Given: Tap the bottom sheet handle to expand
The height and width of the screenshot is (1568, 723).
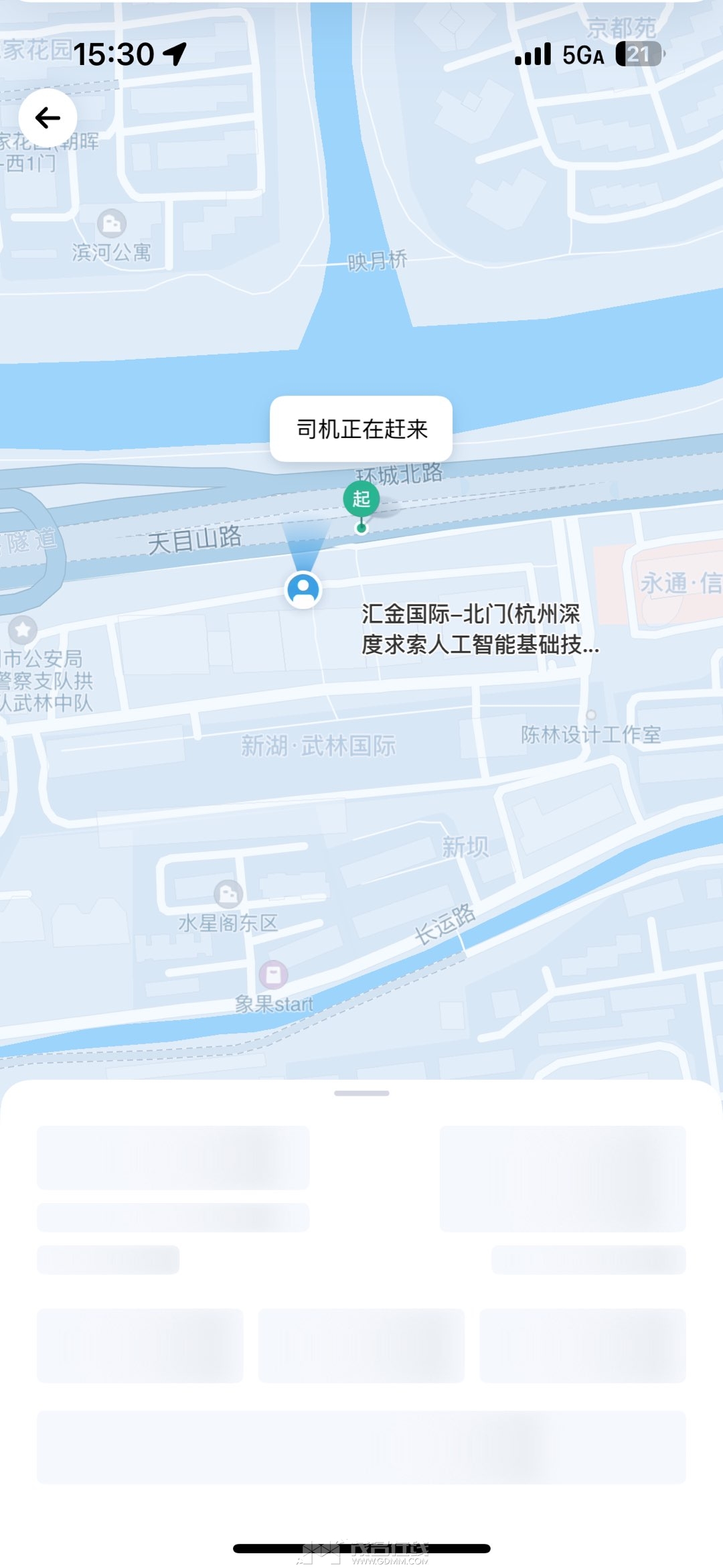Looking at the screenshot, I should point(361,1093).
